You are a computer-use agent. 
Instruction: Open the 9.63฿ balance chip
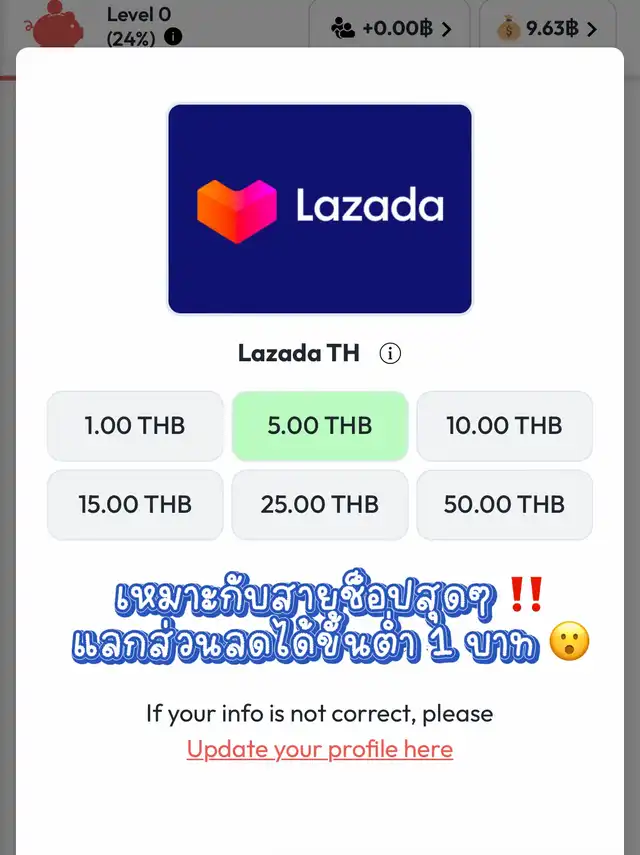547,27
